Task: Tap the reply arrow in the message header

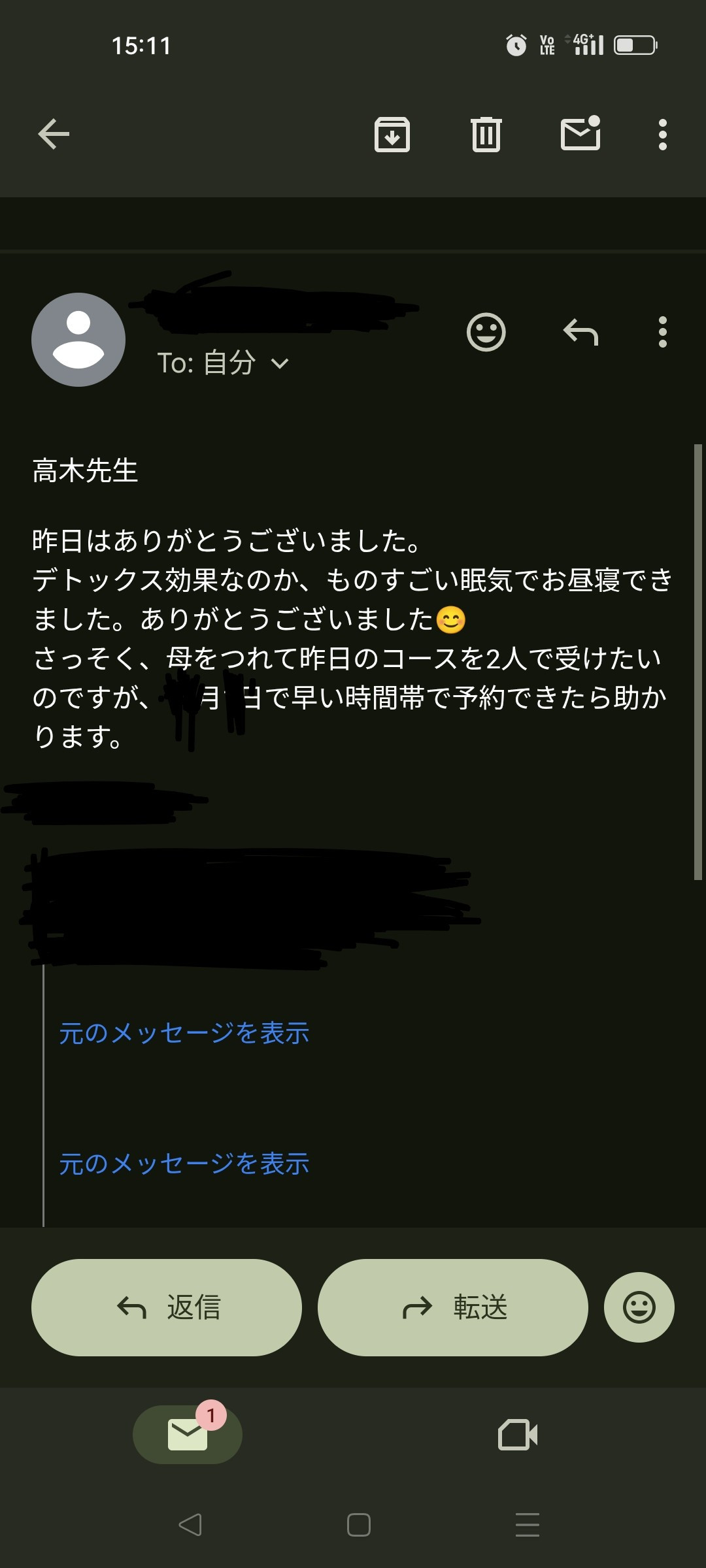Action: 580,332
